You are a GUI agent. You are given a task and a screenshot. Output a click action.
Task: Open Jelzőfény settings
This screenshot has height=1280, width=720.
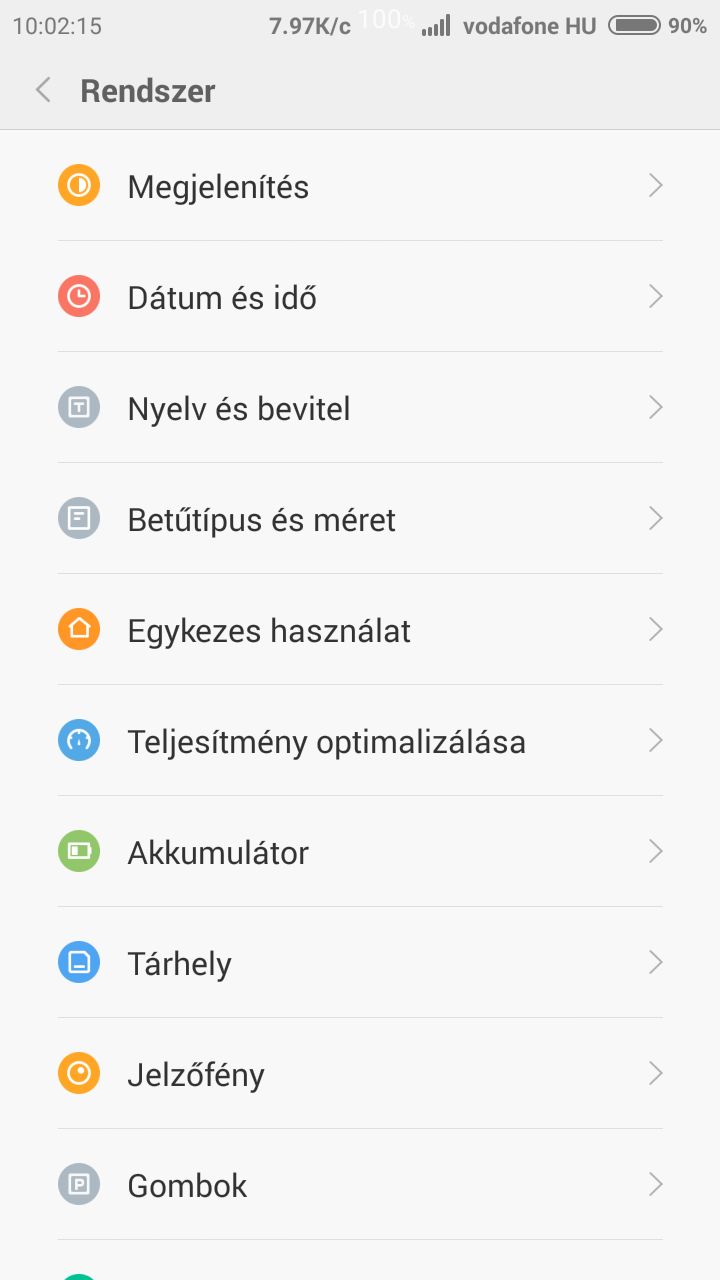(360, 1074)
